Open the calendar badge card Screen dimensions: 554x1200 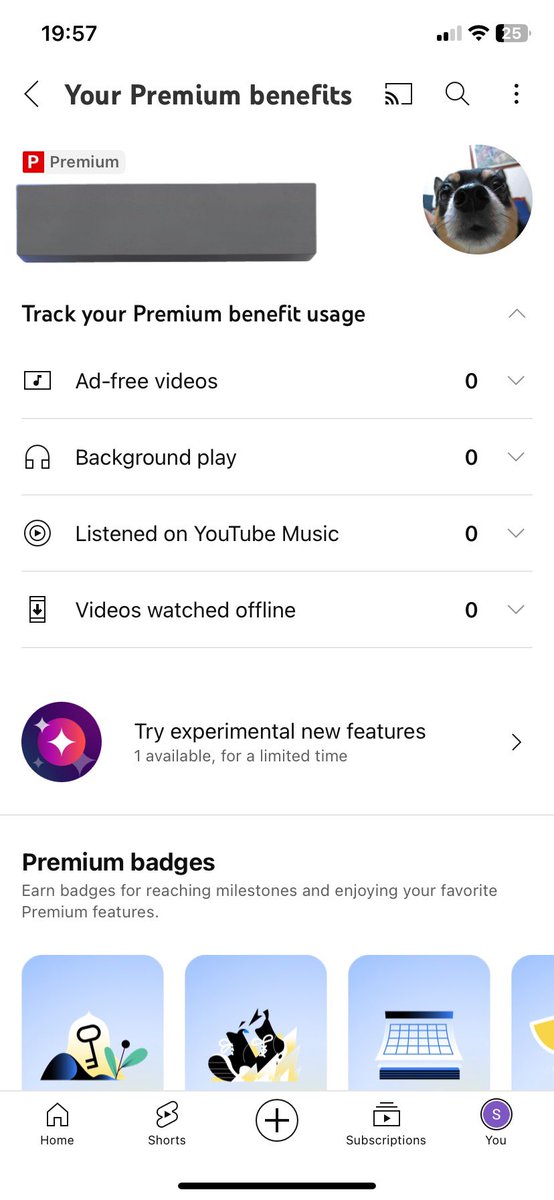point(419,1022)
